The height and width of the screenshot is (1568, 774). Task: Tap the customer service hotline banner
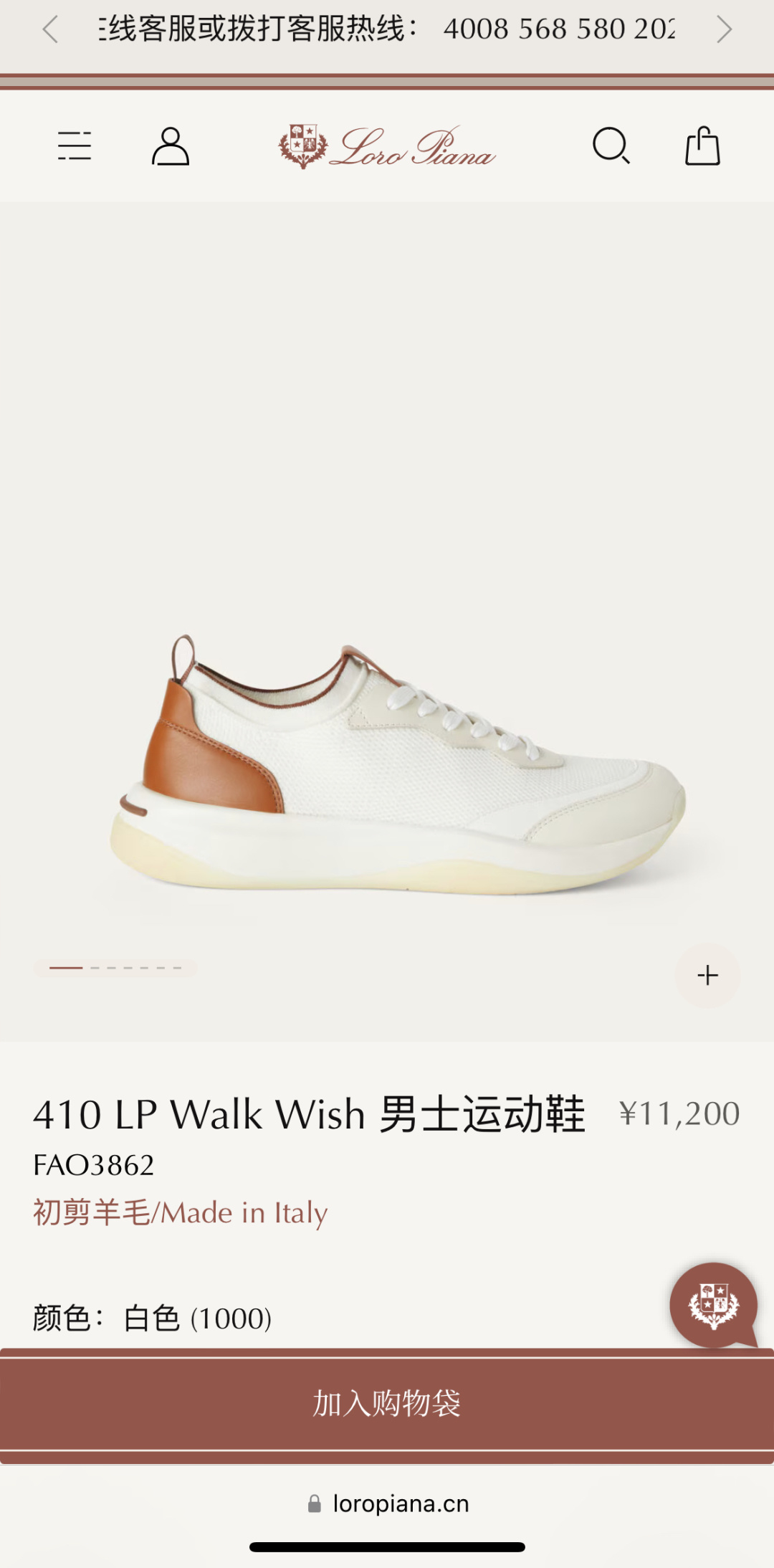point(387,29)
